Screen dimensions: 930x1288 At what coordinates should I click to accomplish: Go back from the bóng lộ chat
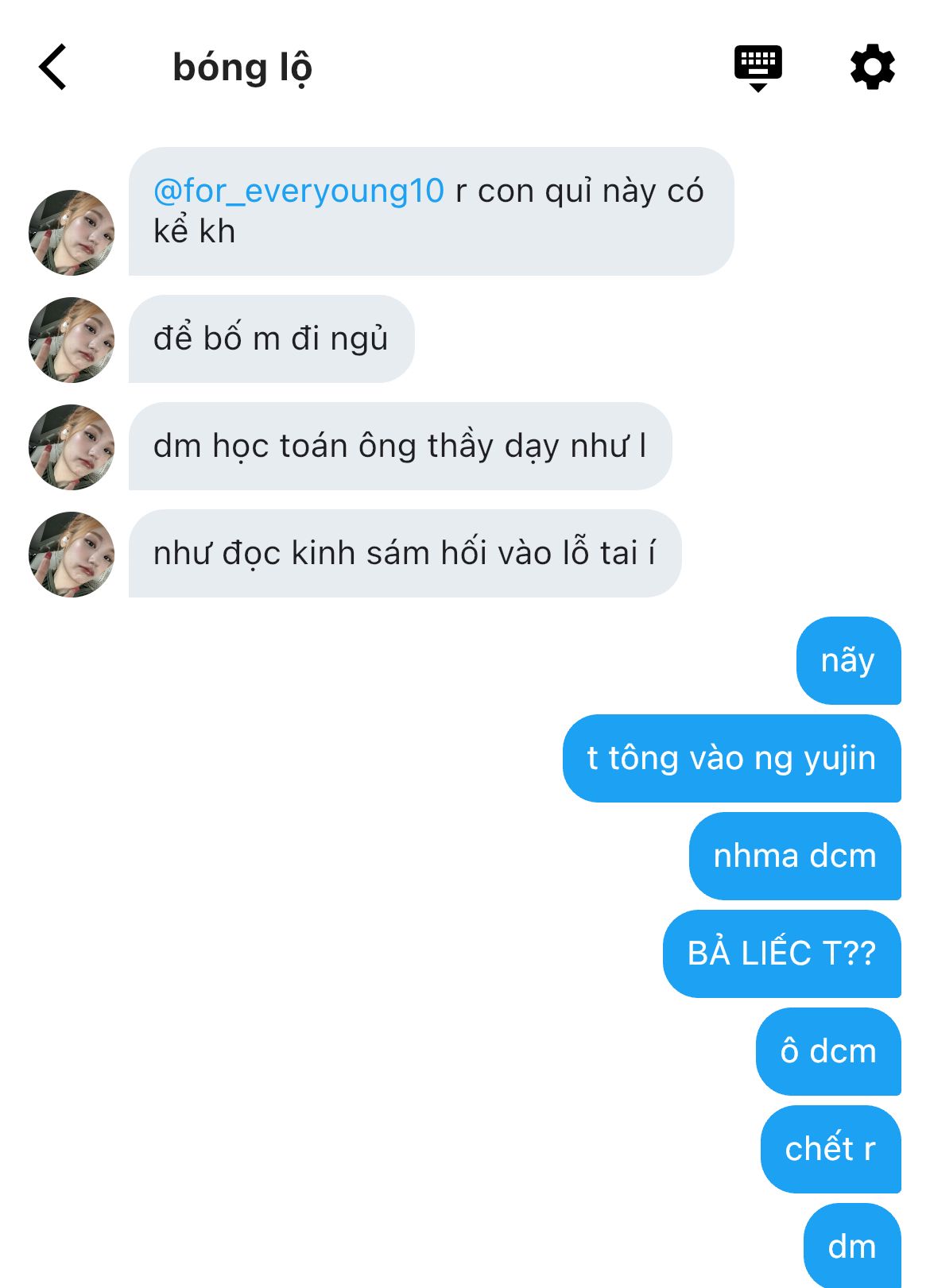pos(52,68)
